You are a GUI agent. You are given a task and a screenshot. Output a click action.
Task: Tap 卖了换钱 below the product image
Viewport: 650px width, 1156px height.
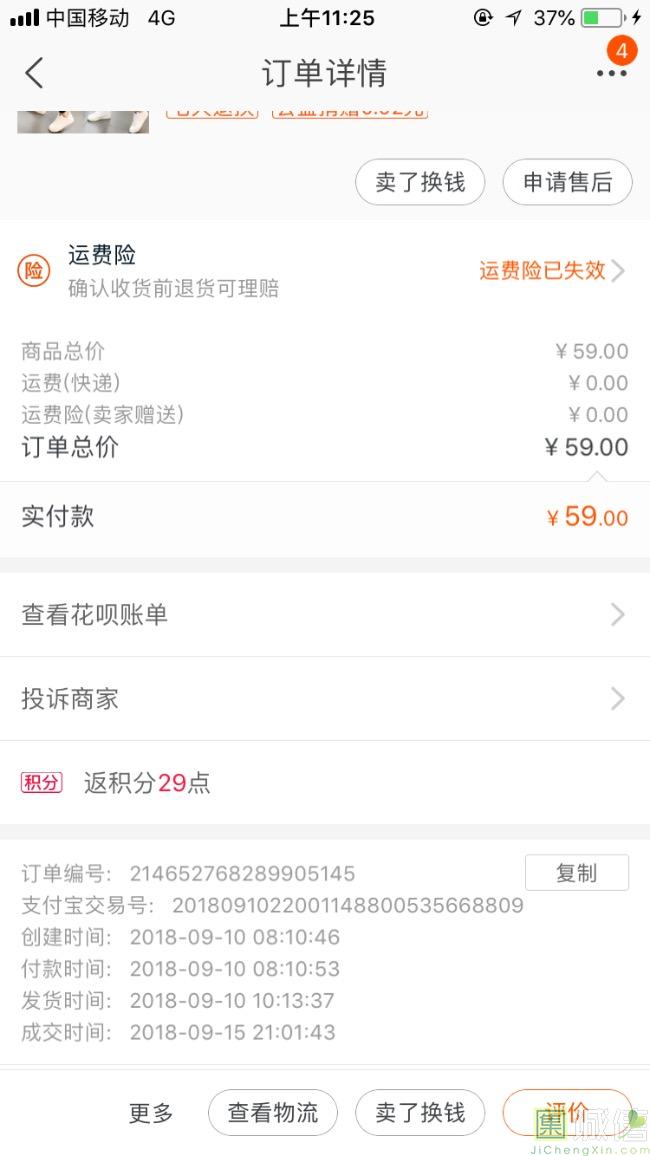[x=420, y=182]
